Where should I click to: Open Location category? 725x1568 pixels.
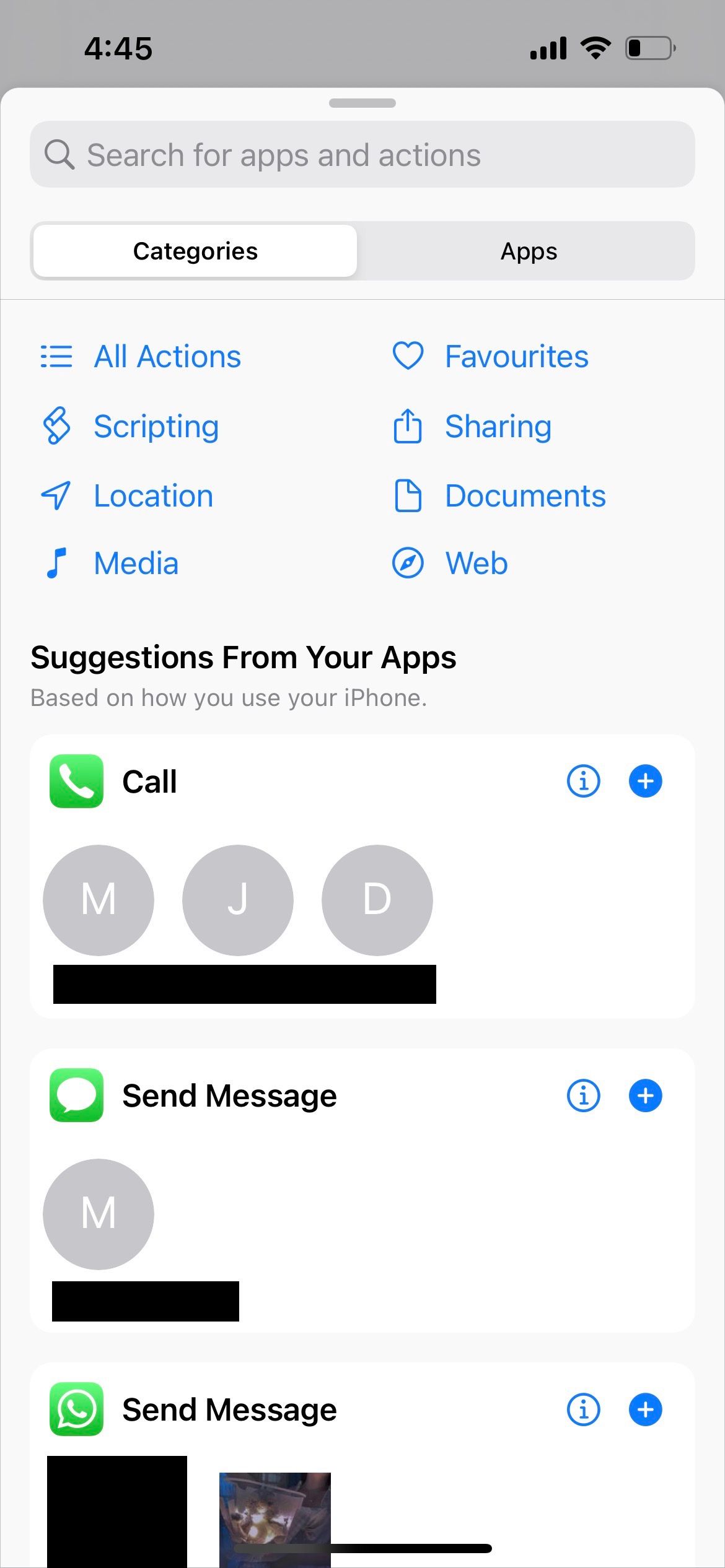(153, 496)
